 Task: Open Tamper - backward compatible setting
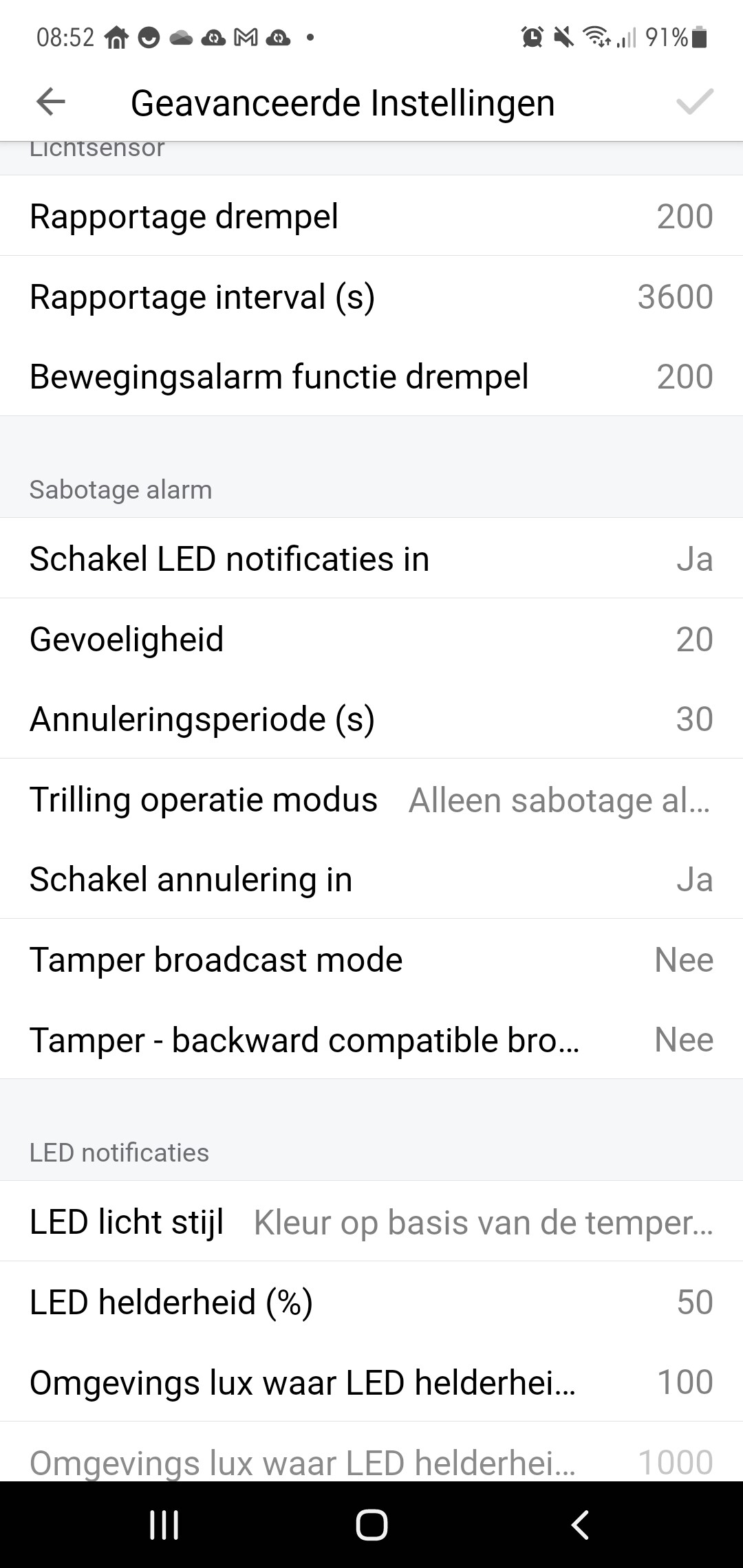pos(371,1040)
